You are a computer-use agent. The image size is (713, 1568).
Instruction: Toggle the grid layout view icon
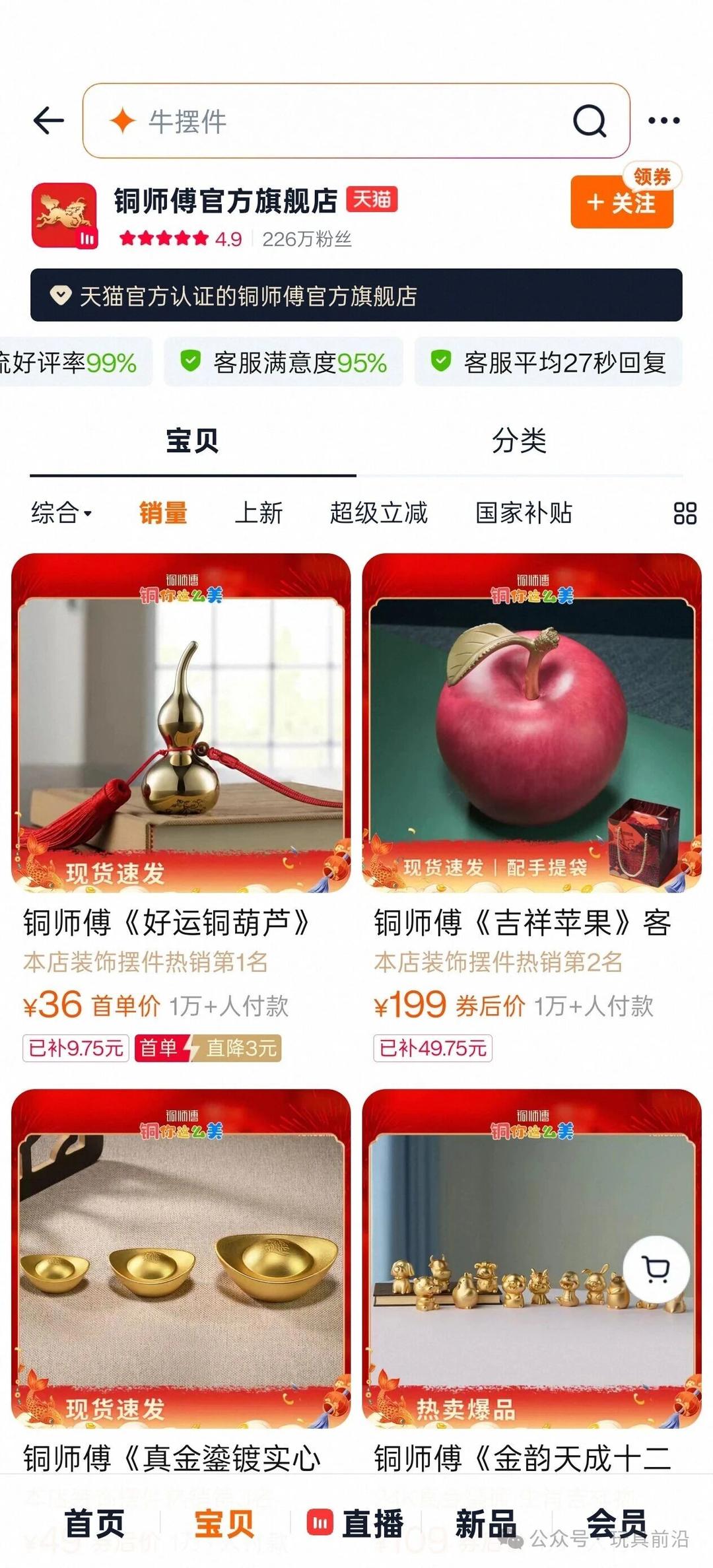(x=685, y=513)
